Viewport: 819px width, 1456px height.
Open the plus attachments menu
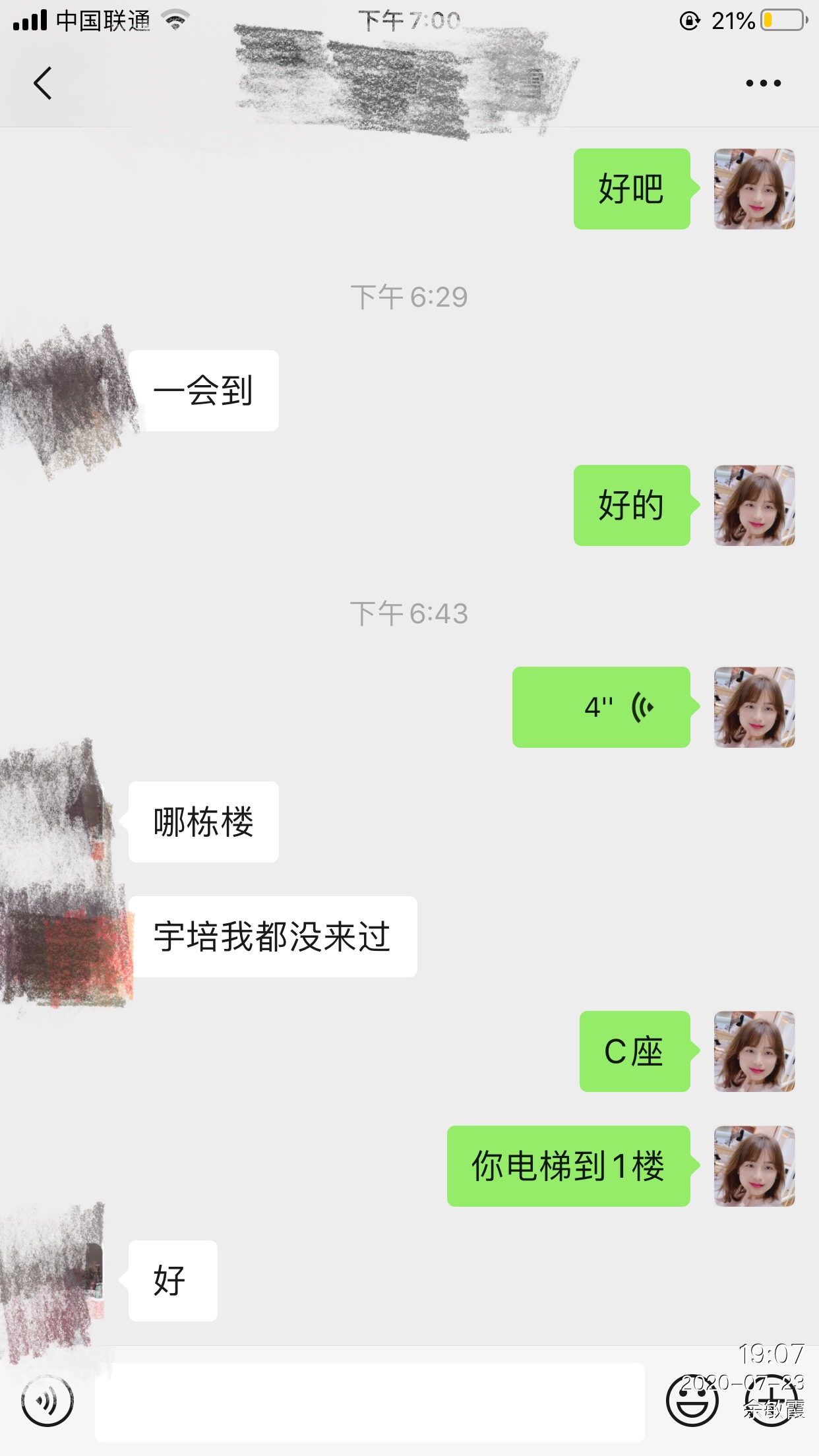(770, 1401)
